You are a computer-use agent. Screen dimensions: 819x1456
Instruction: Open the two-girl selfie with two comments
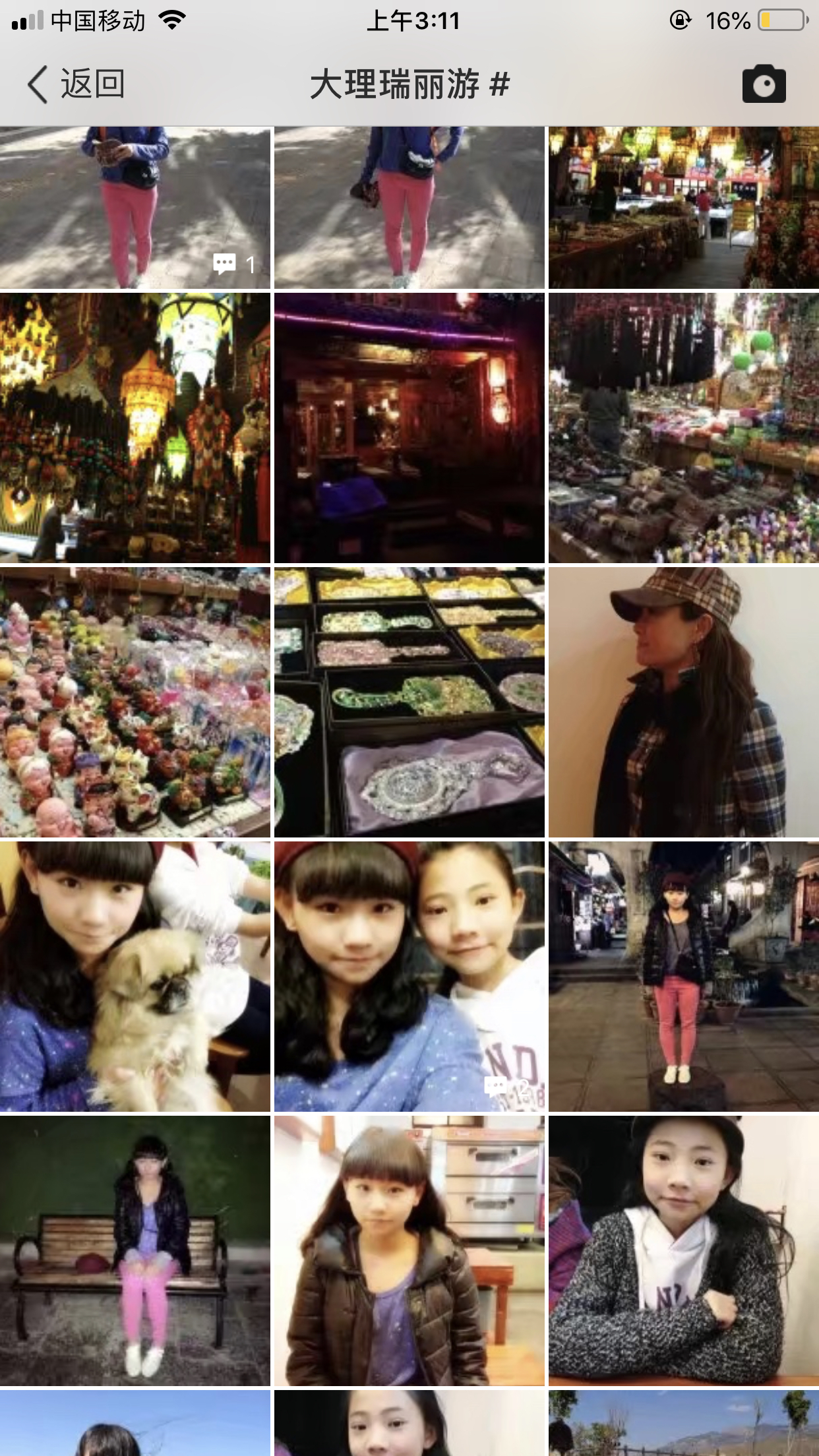(409, 977)
